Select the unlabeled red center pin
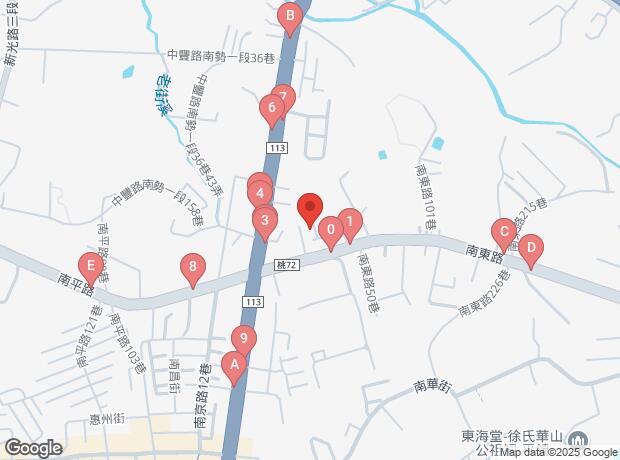Screen dimensions: 620x460 coord(310,208)
